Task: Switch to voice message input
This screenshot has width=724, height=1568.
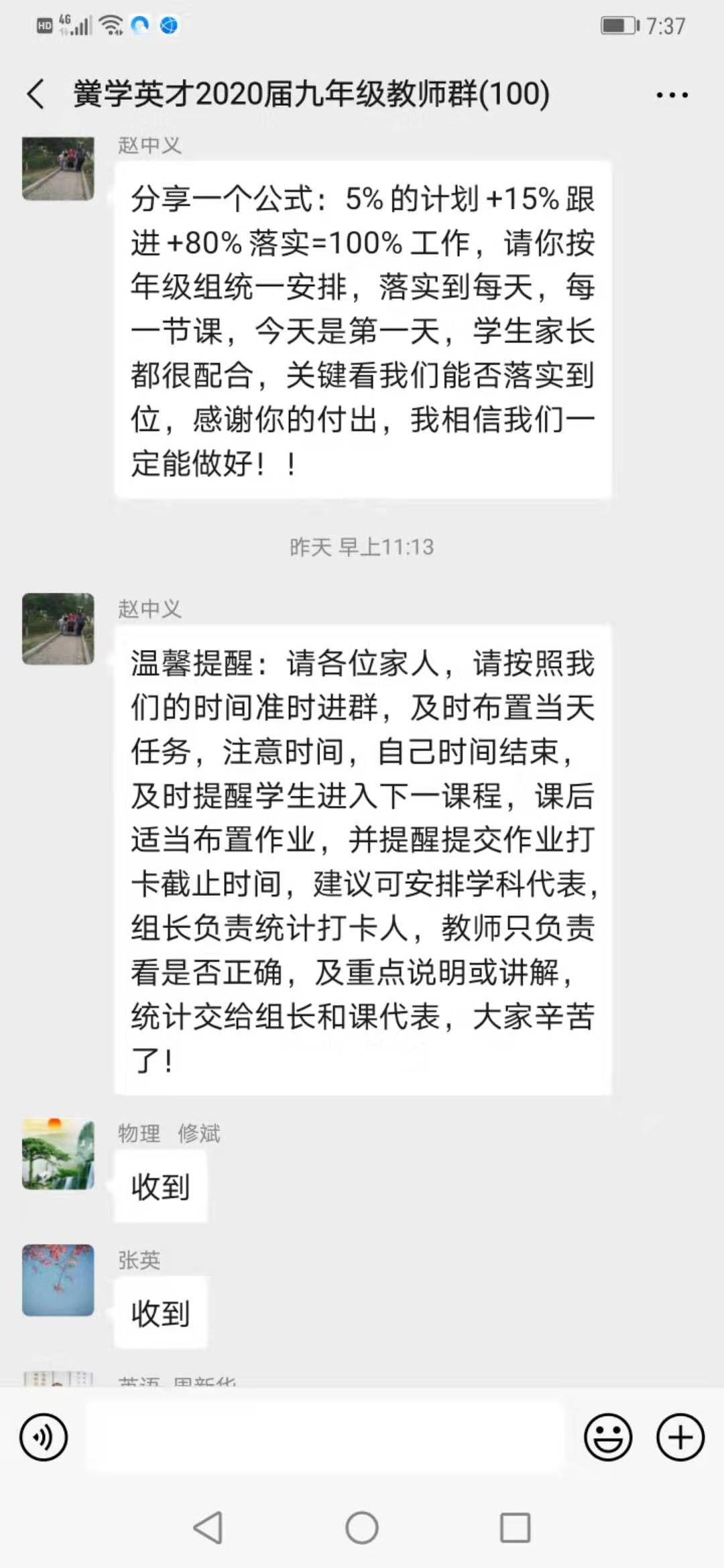Action: pyautogui.click(x=44, y=1437)
